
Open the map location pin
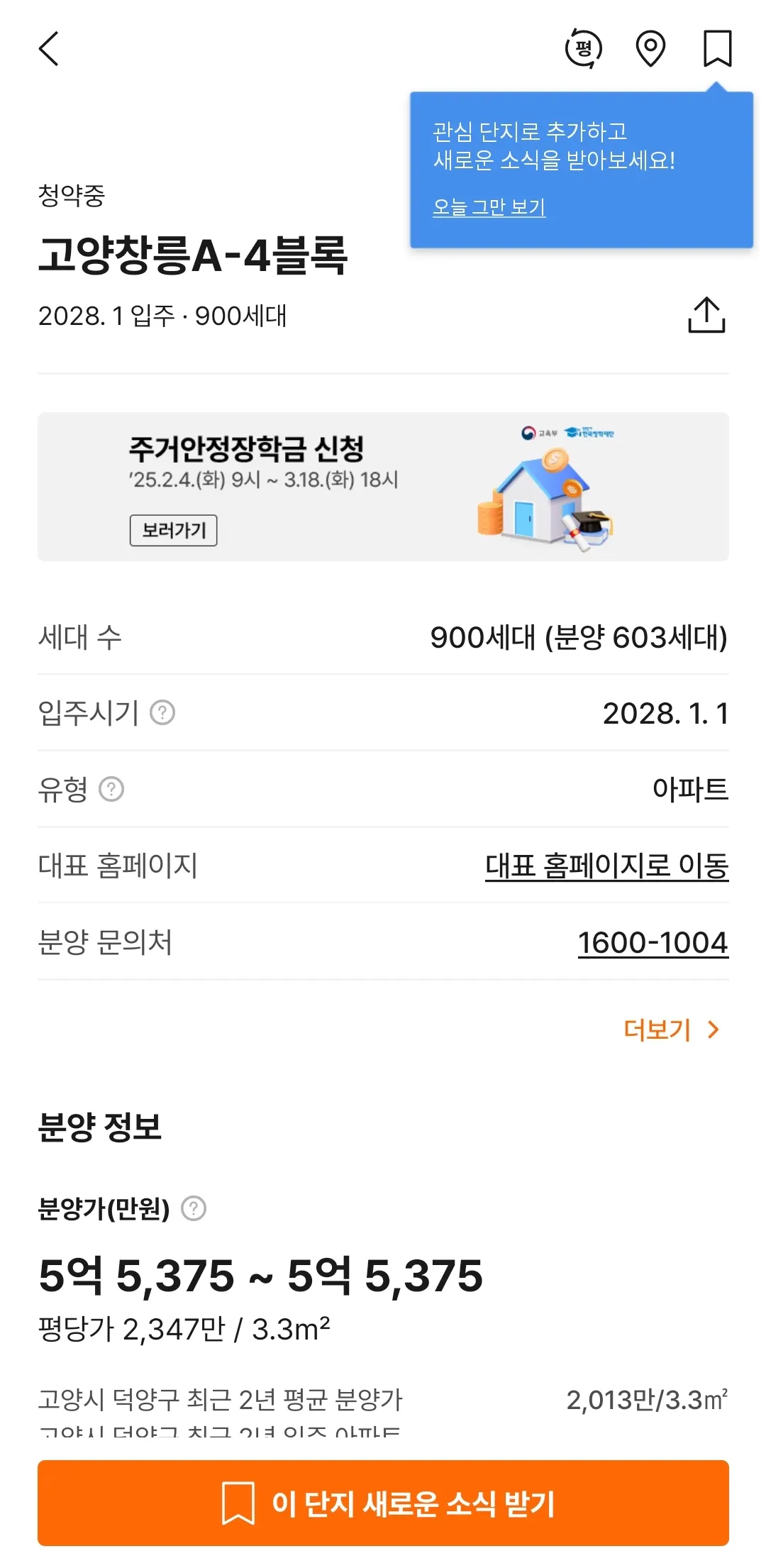coord(650,49)
